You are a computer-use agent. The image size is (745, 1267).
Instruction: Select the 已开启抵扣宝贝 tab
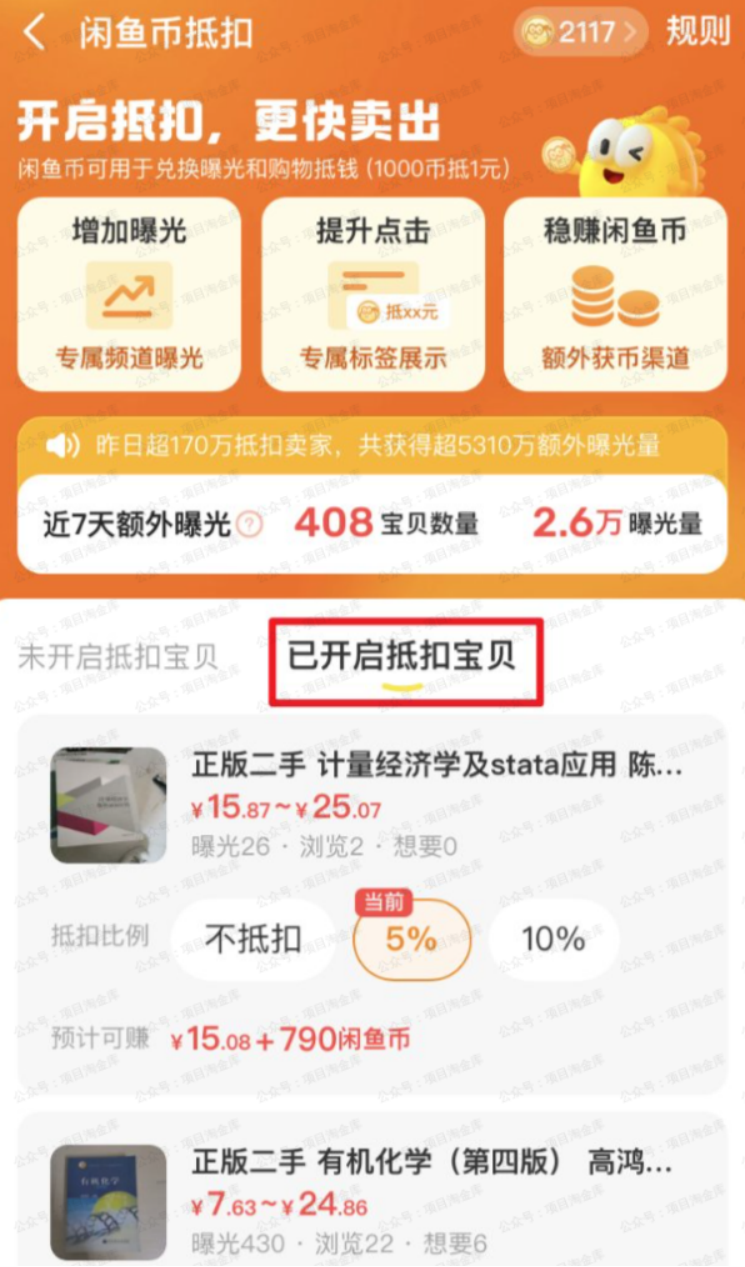click(x=402, y=657)
